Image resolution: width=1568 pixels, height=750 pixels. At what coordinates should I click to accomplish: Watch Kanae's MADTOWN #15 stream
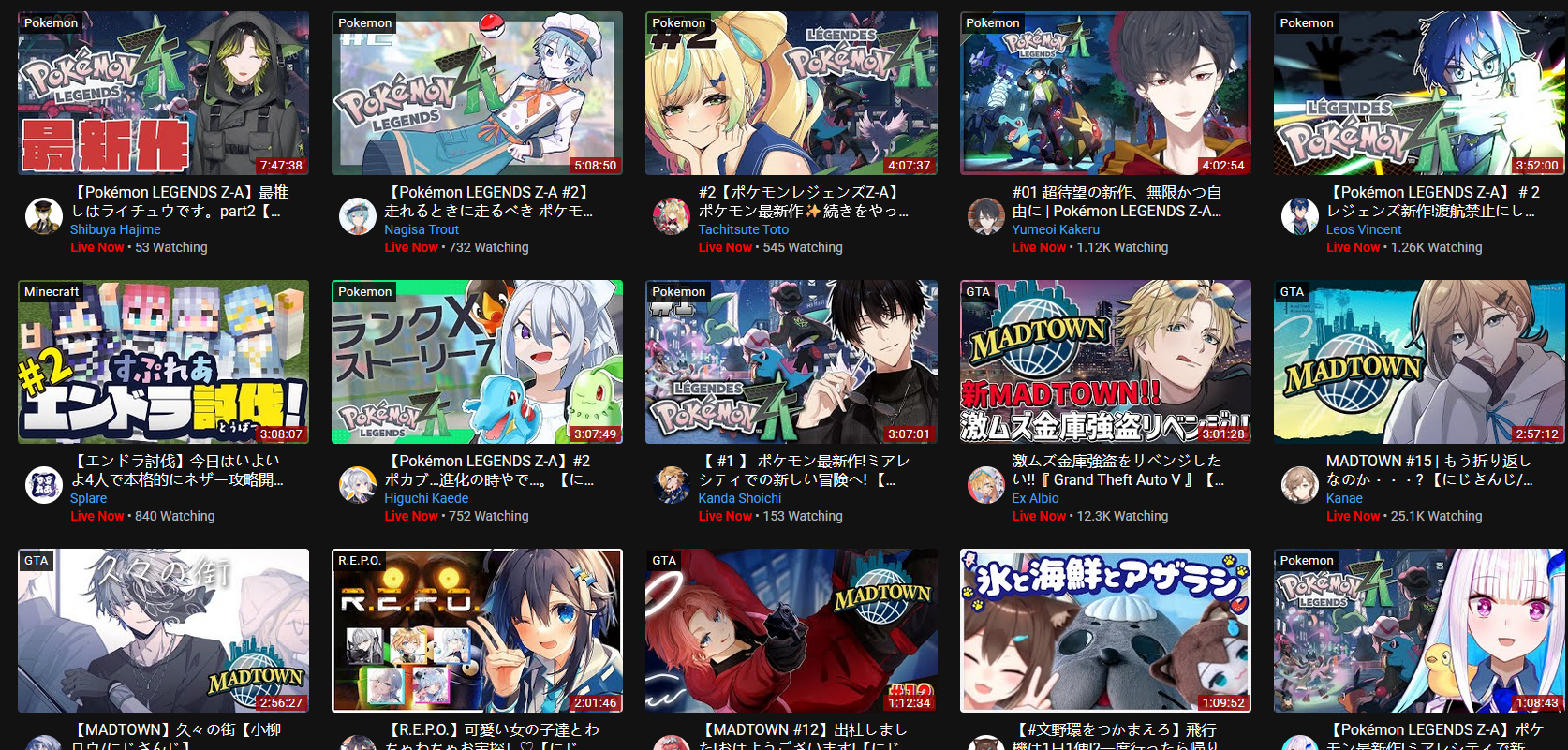[x=1419, y=361]
